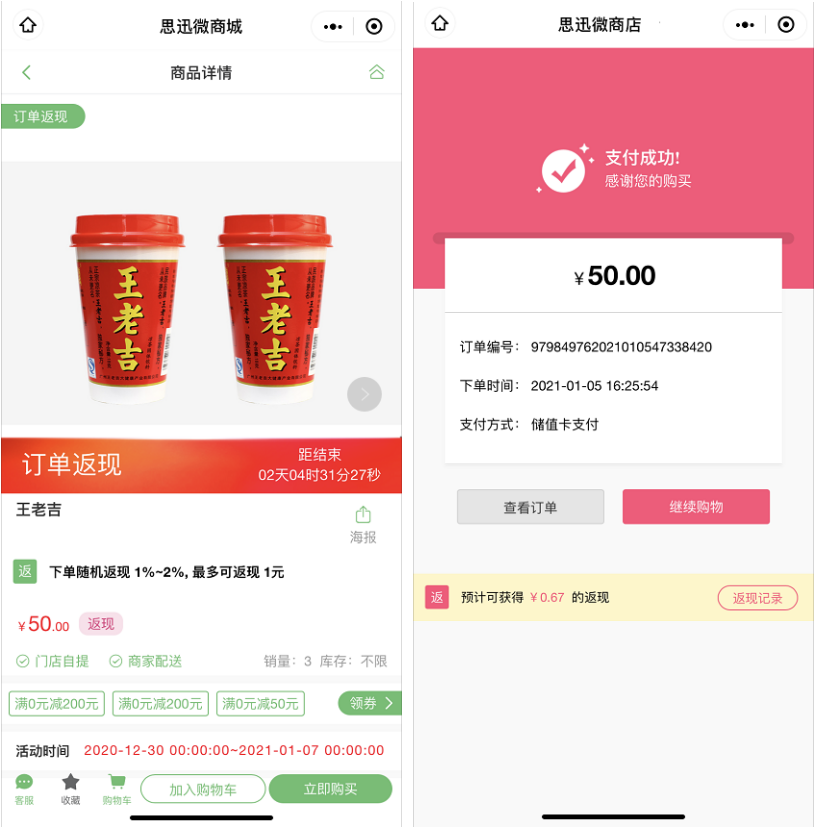815x829 pixels.
Task: Close the 思迅微商店 mini program
Action: (x=786, y=25)
